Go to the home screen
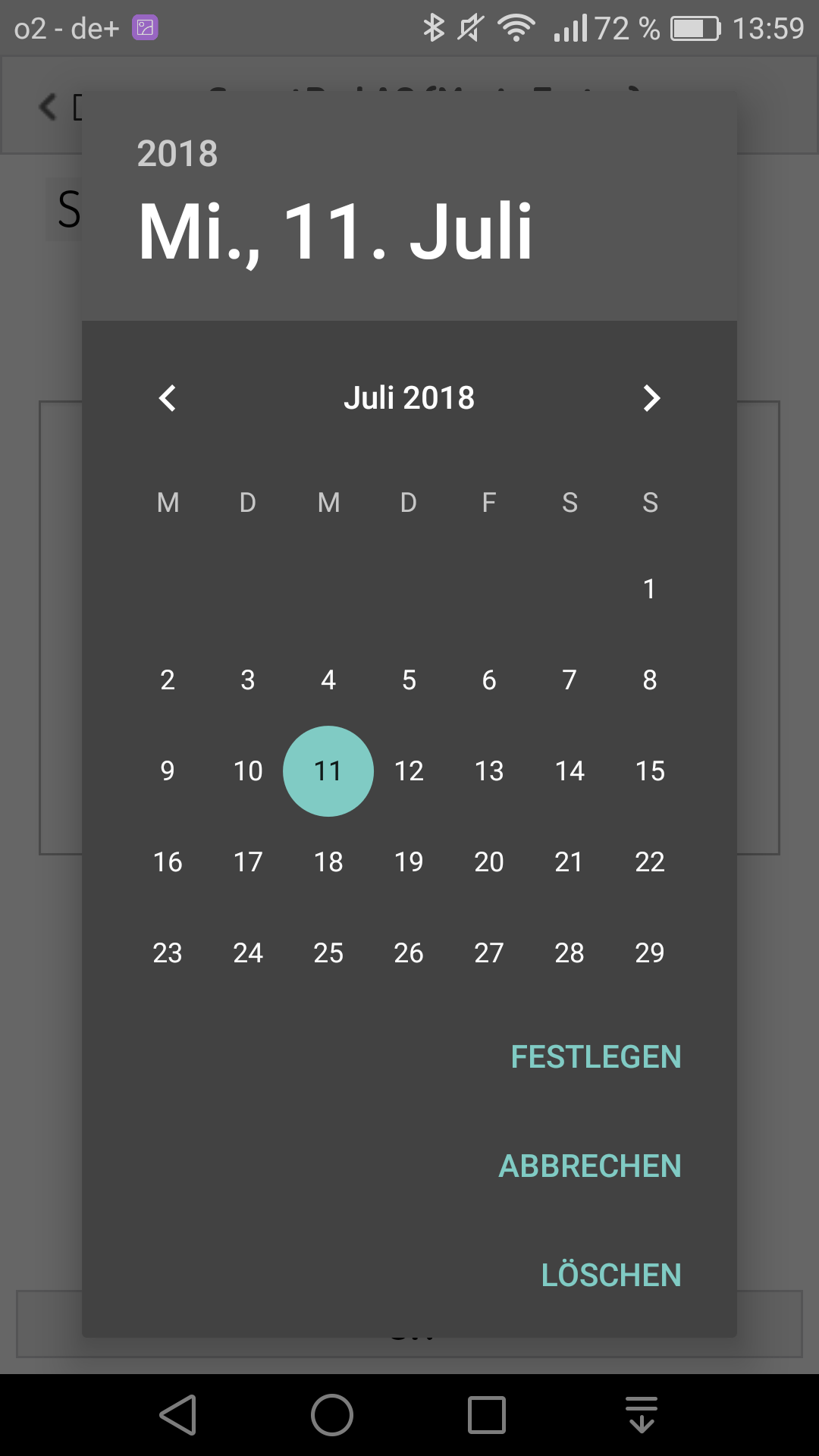 [332, 1415]
